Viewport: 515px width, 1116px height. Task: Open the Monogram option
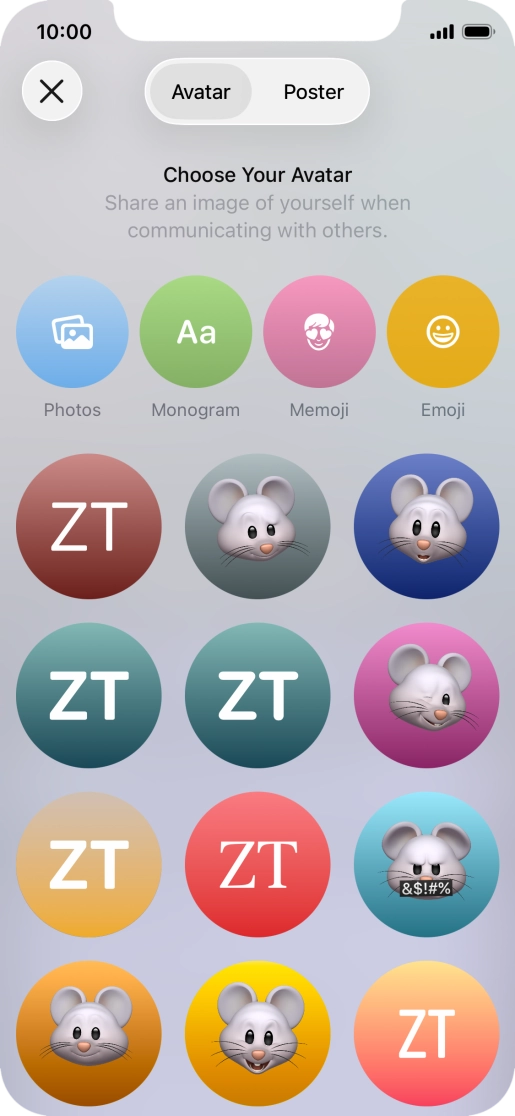pos(196,332)
